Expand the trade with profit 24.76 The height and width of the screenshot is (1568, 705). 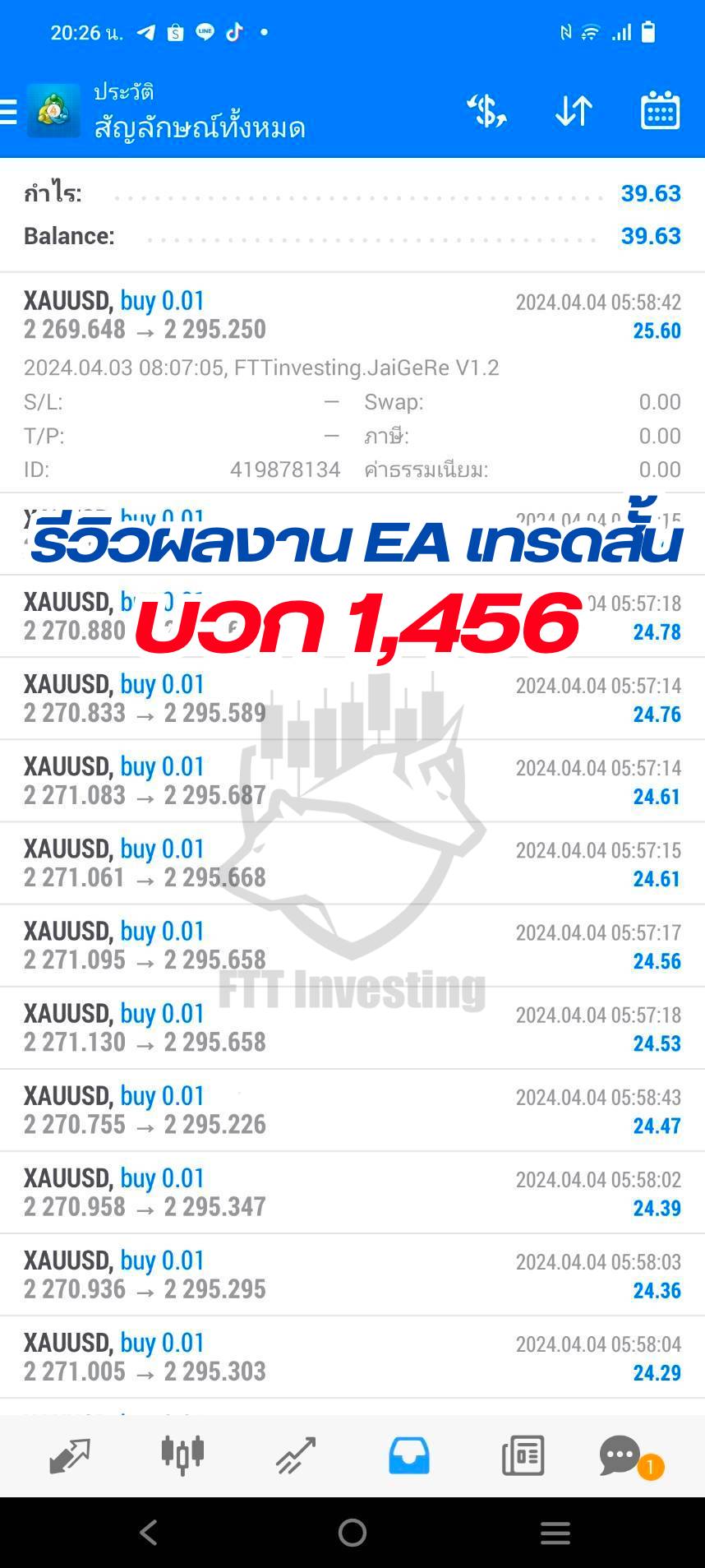point(352,699)
